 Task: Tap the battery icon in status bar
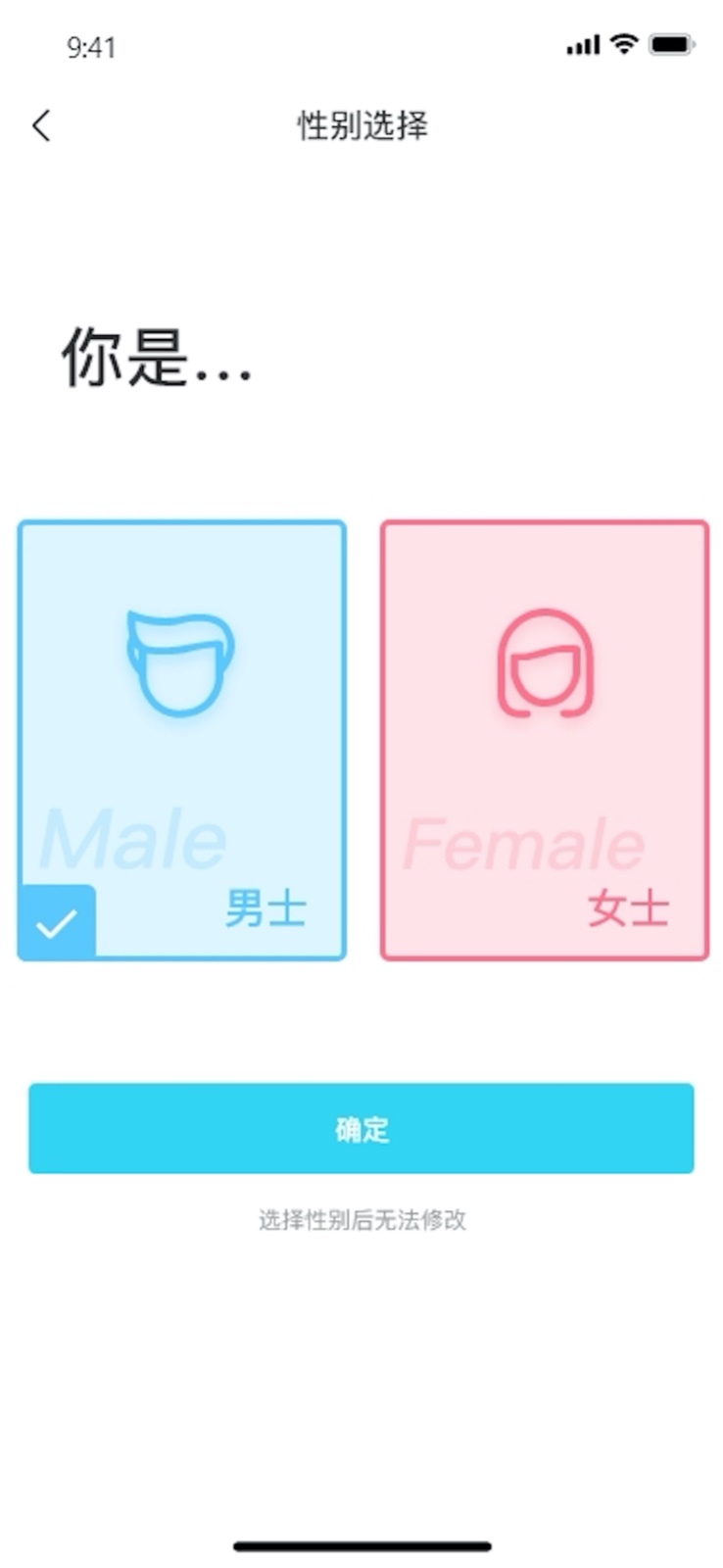[671, 44]
